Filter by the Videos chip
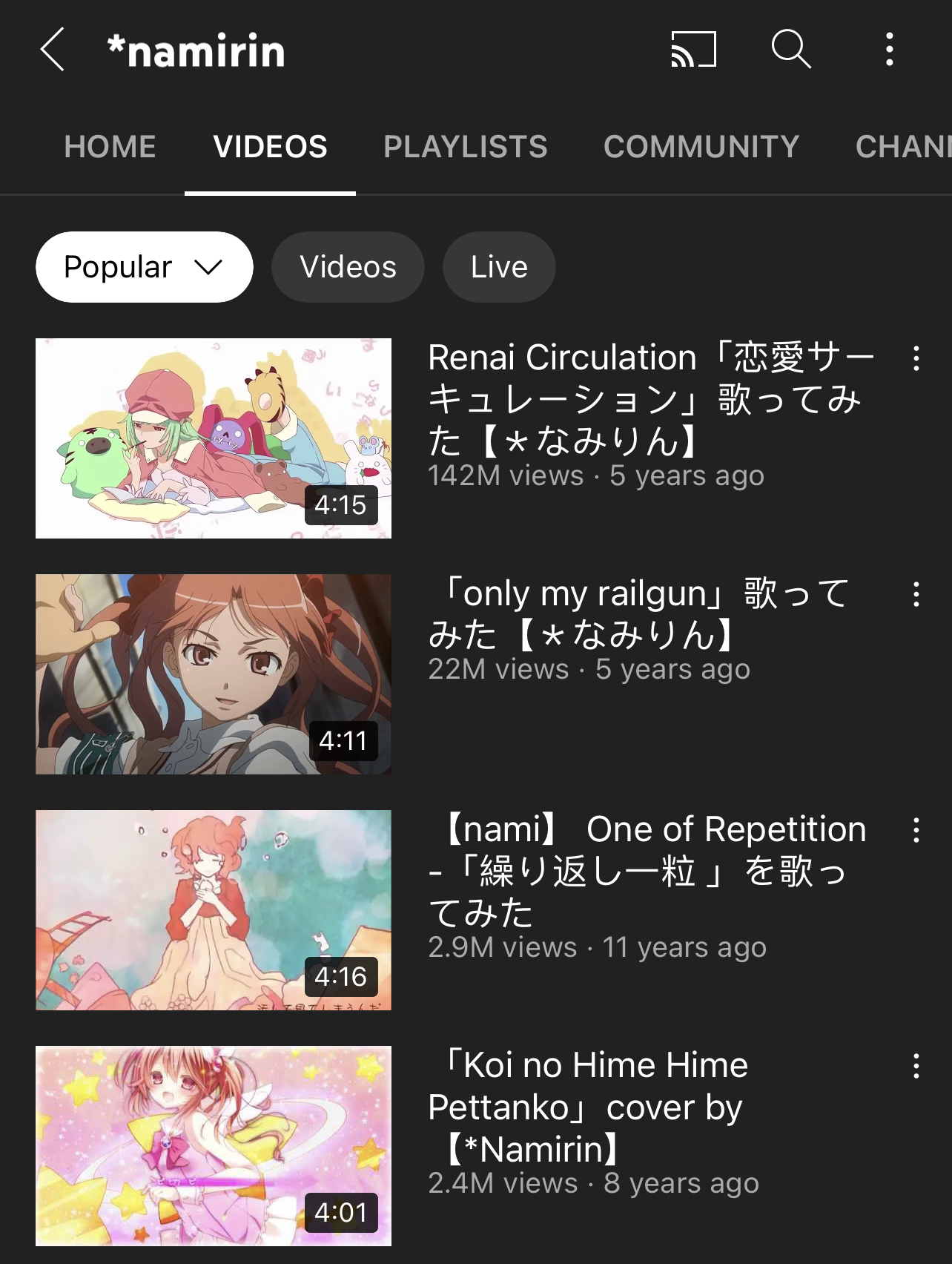 point(348,267)
